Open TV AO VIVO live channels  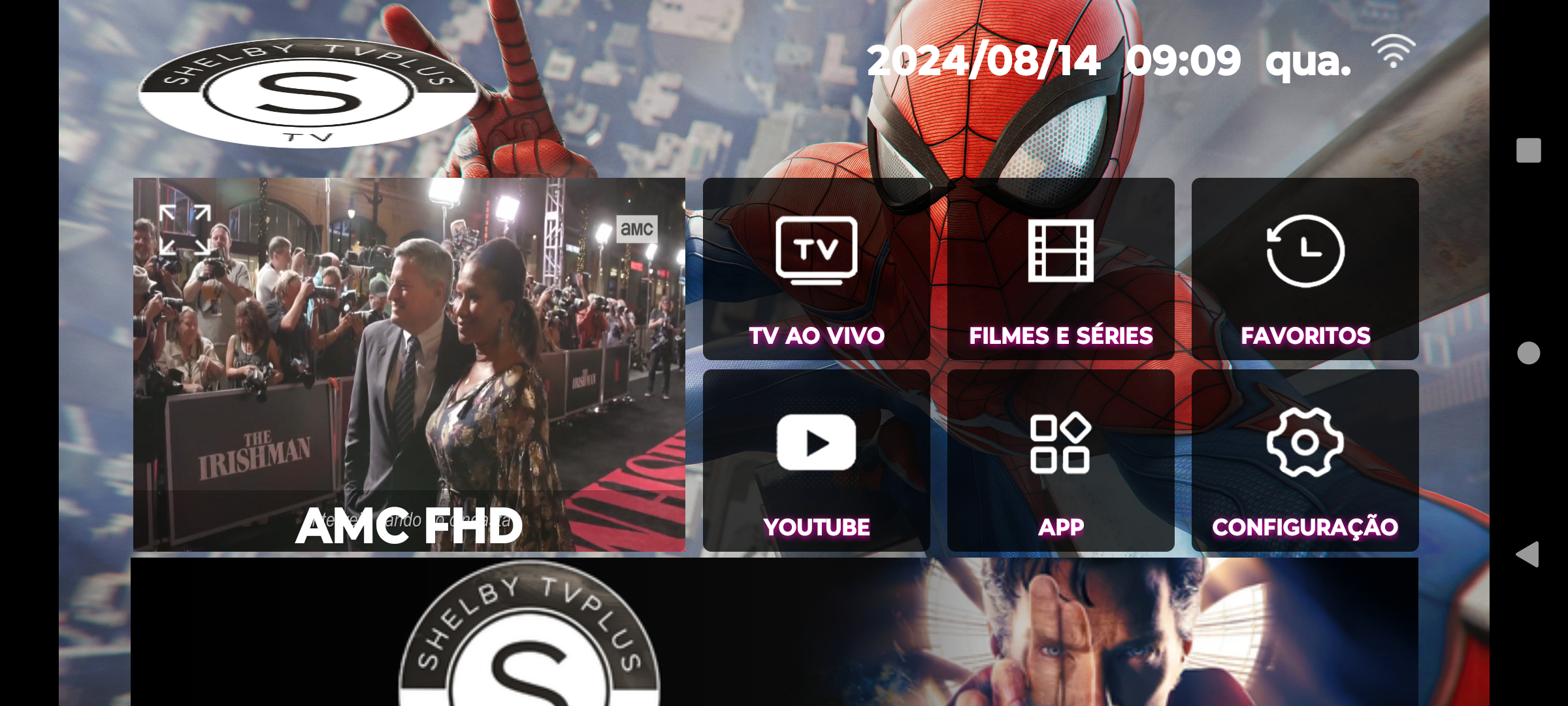(x=816, y=269)
